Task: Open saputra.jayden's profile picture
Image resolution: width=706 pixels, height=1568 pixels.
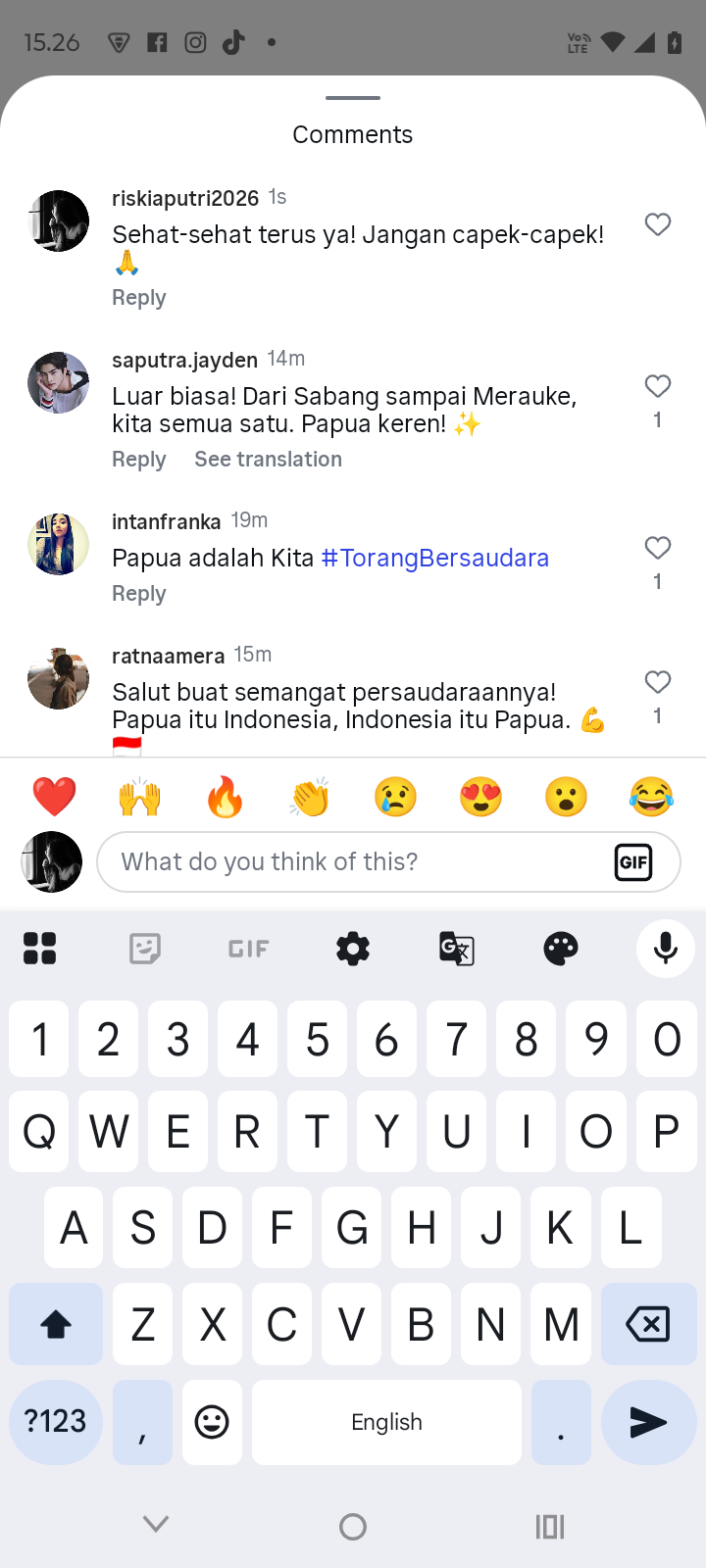Action: pos(58,383)
